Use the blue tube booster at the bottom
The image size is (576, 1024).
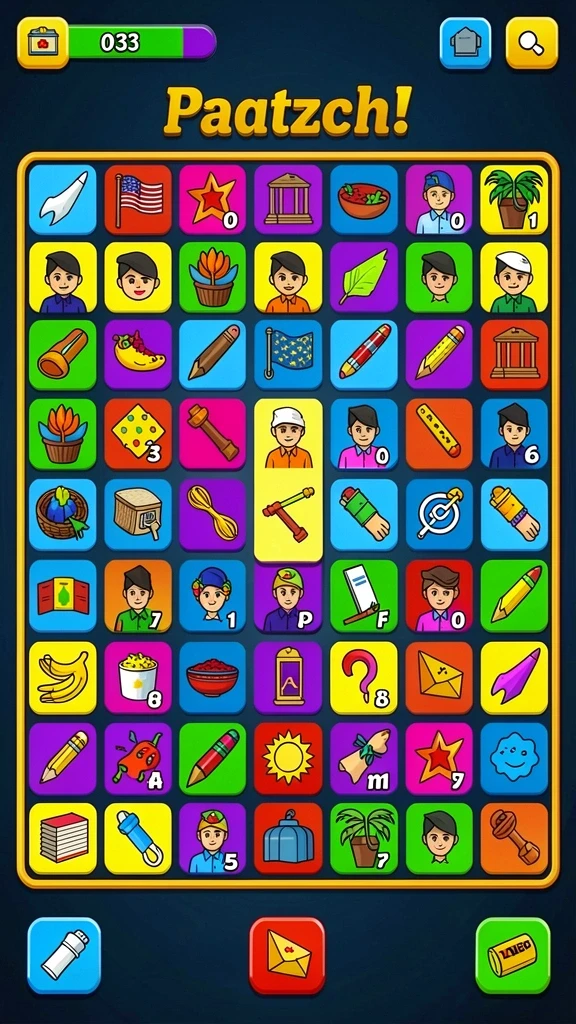coord(64,955)
